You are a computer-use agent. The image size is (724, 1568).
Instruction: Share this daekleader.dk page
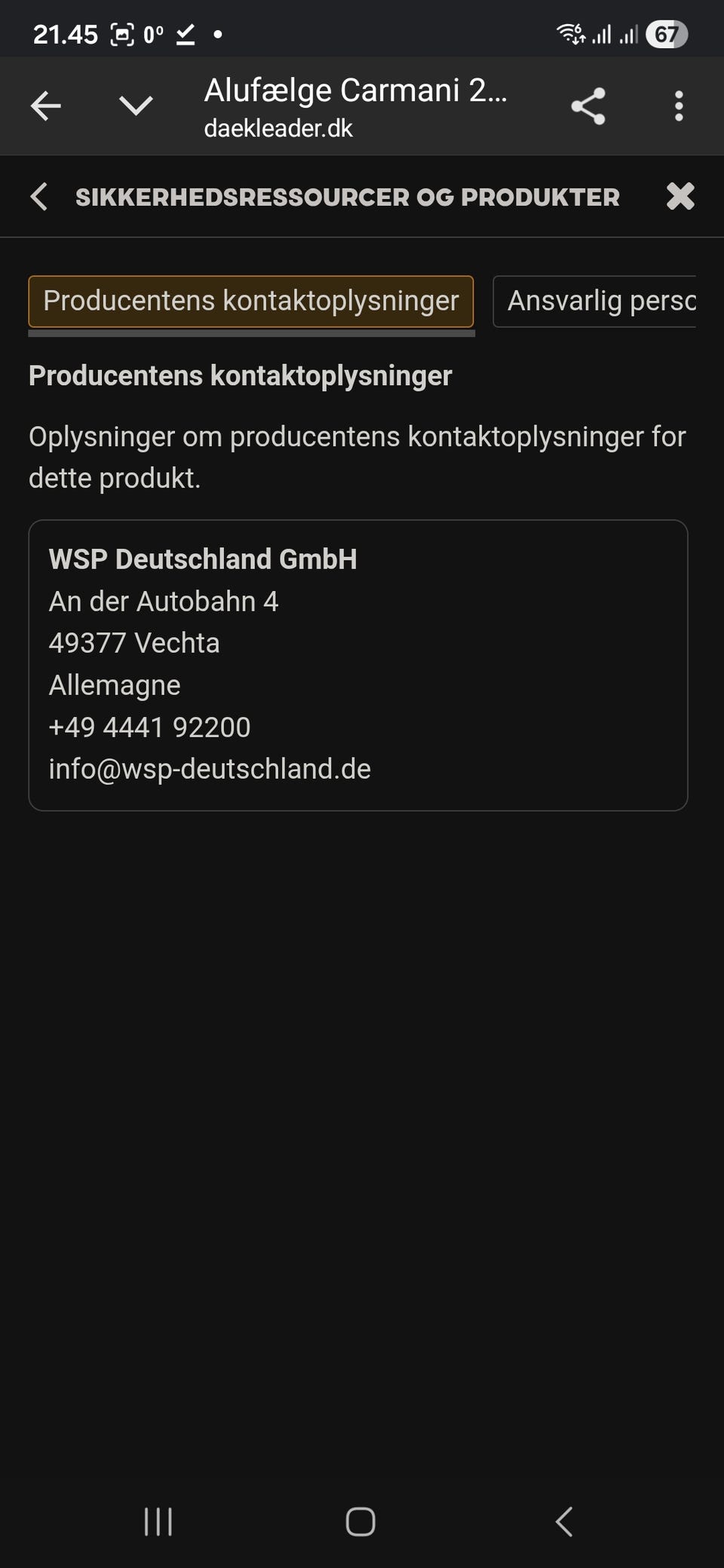pos(588,106)
